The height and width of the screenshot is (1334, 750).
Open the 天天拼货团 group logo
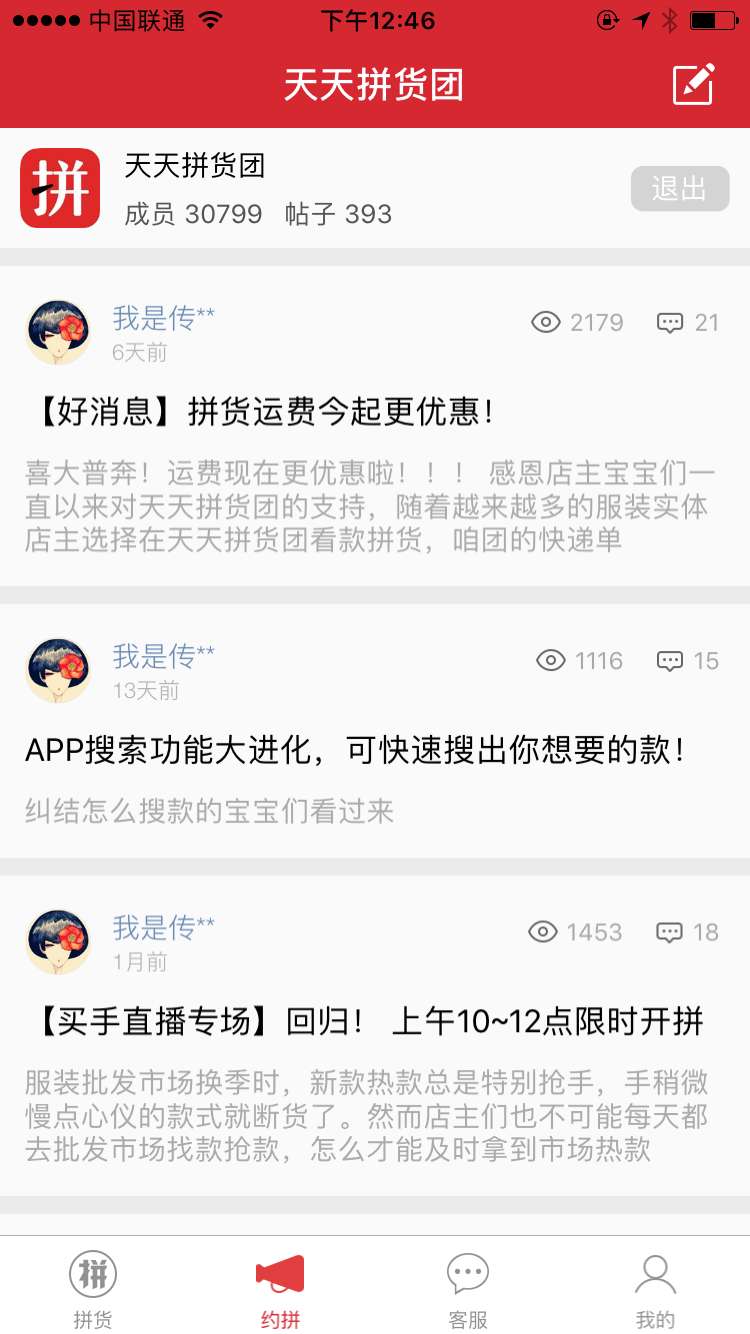tap(60, 188)
